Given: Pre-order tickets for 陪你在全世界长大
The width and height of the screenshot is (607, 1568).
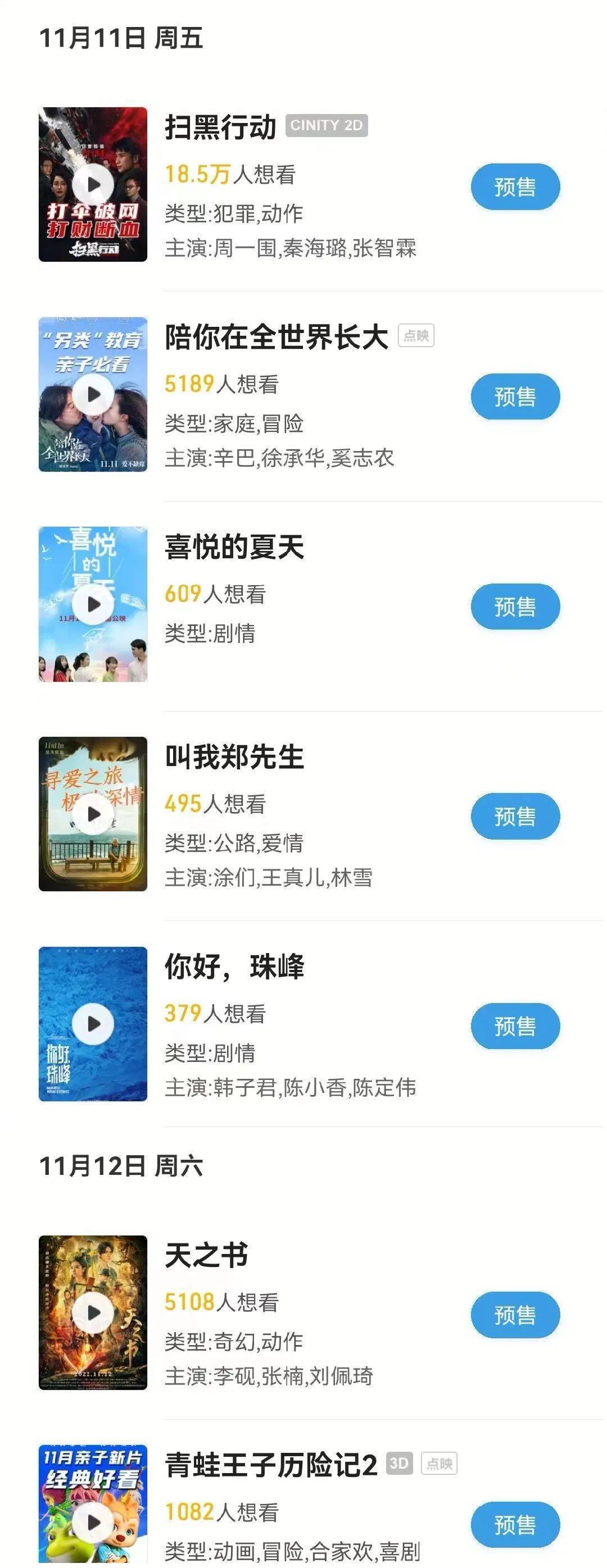Looking at the screenshot, I should point(514,397).
